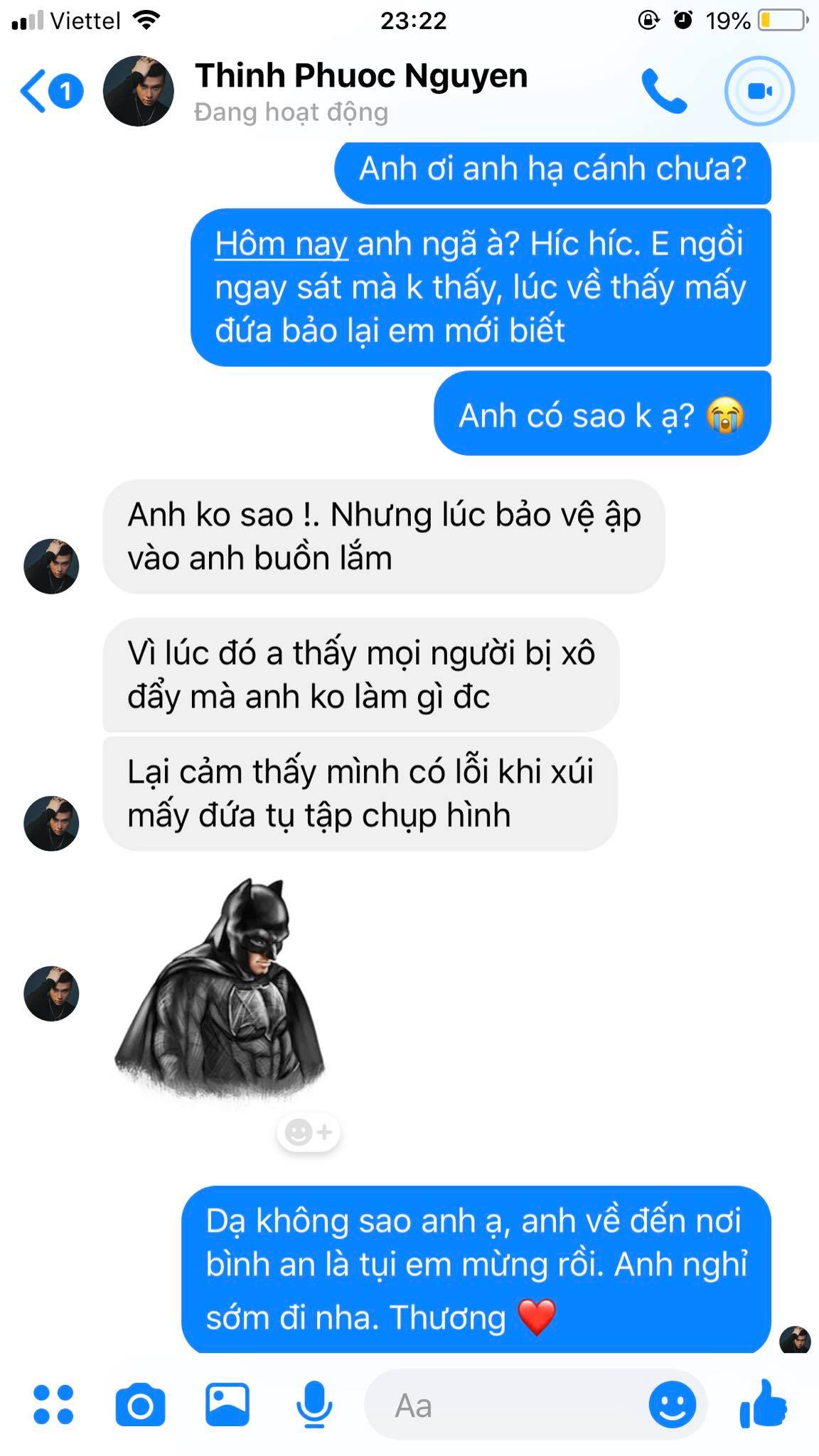
Task: Record a voice message with the microphone
Action: (x=314, y=1404)
